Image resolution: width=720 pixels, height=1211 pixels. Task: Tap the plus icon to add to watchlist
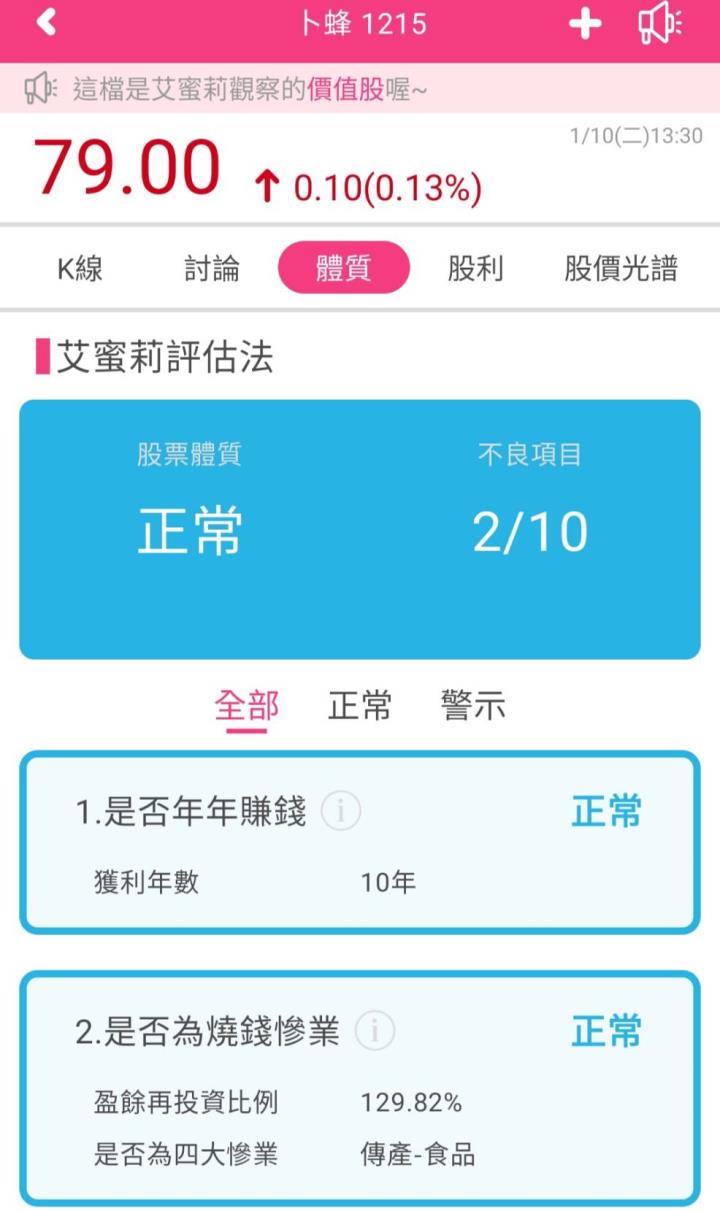[585, 25]
